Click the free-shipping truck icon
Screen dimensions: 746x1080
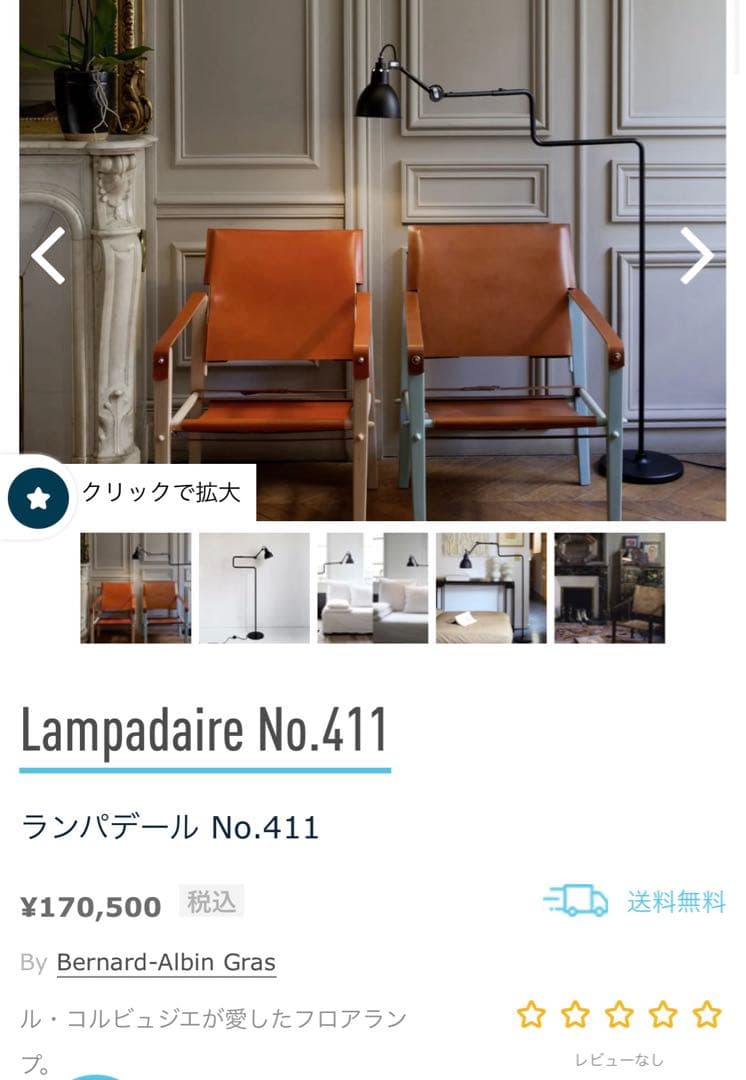[574, 901]
